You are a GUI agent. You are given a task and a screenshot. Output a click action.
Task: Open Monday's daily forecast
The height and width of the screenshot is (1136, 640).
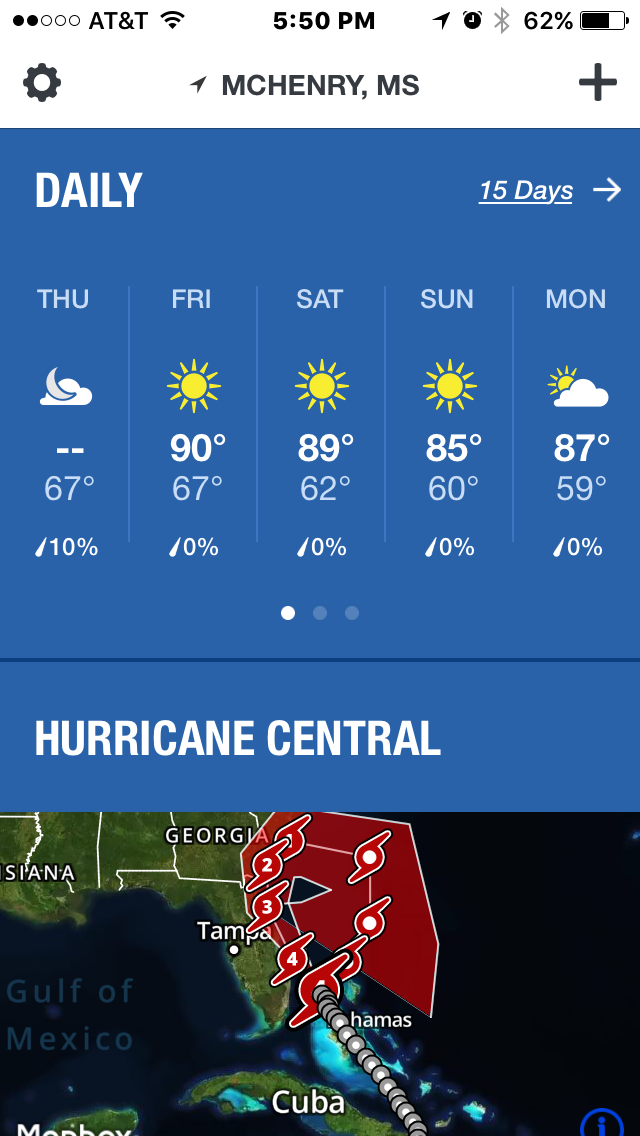tap(577, 420)
